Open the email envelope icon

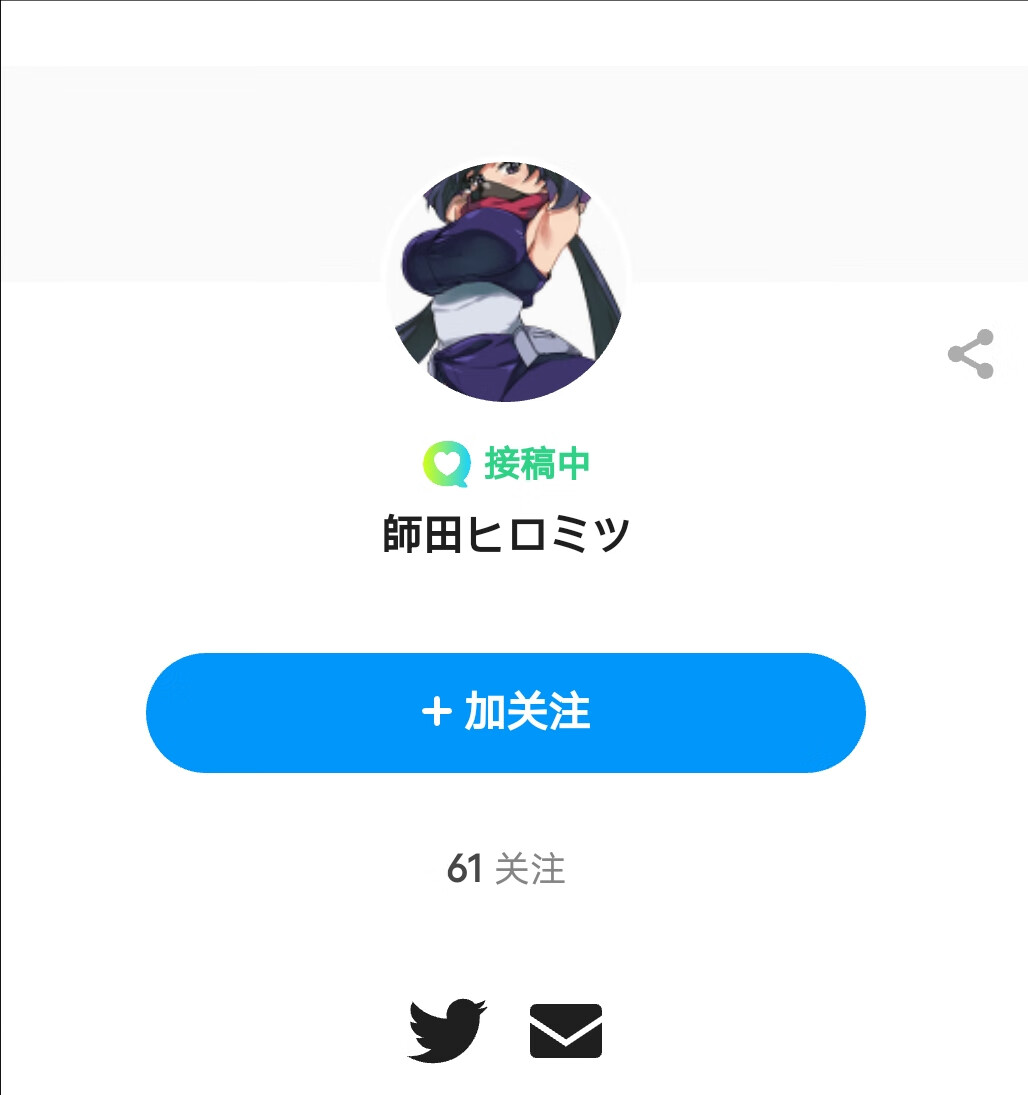[x=566, y=1031]
